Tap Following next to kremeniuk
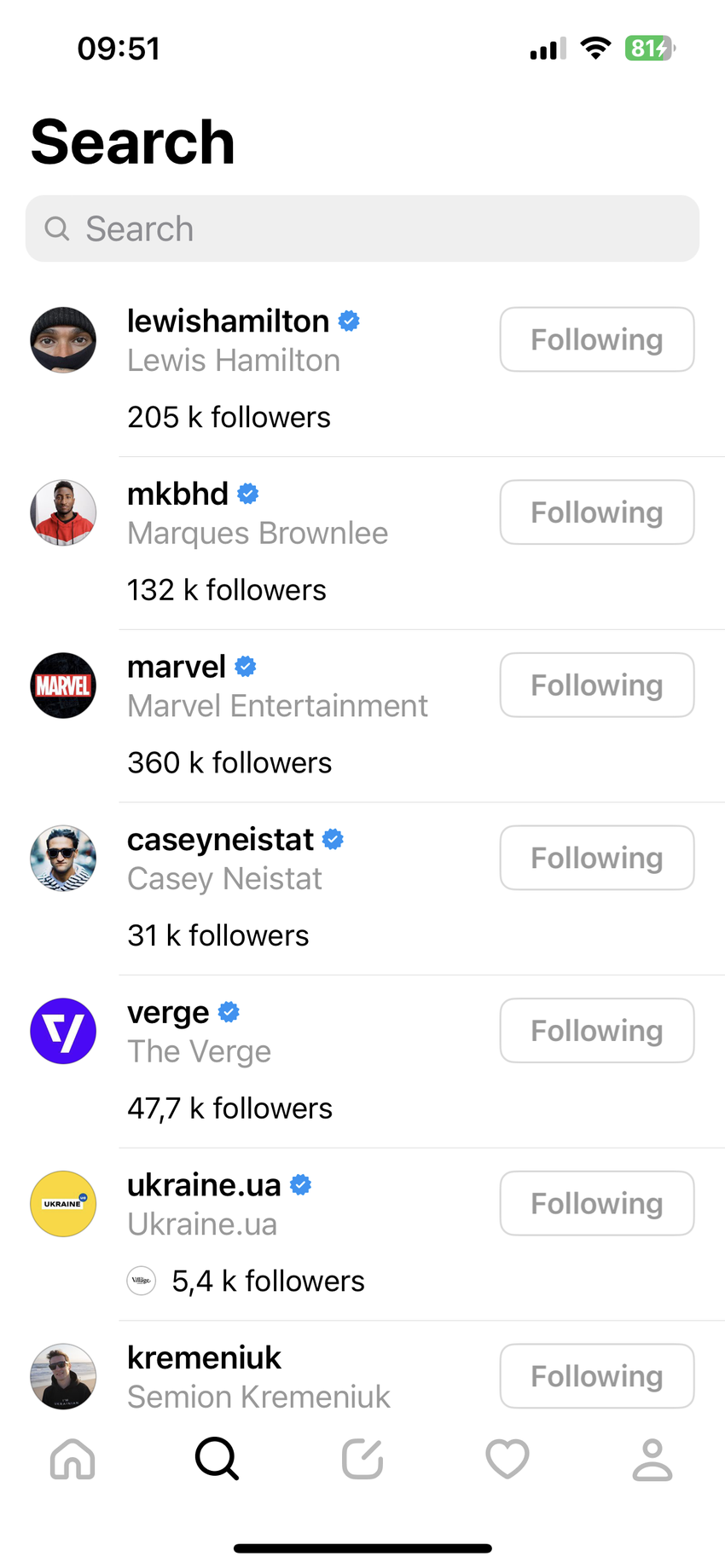725x1568 pixels. pyautogui.click(x=596, y=1375)
